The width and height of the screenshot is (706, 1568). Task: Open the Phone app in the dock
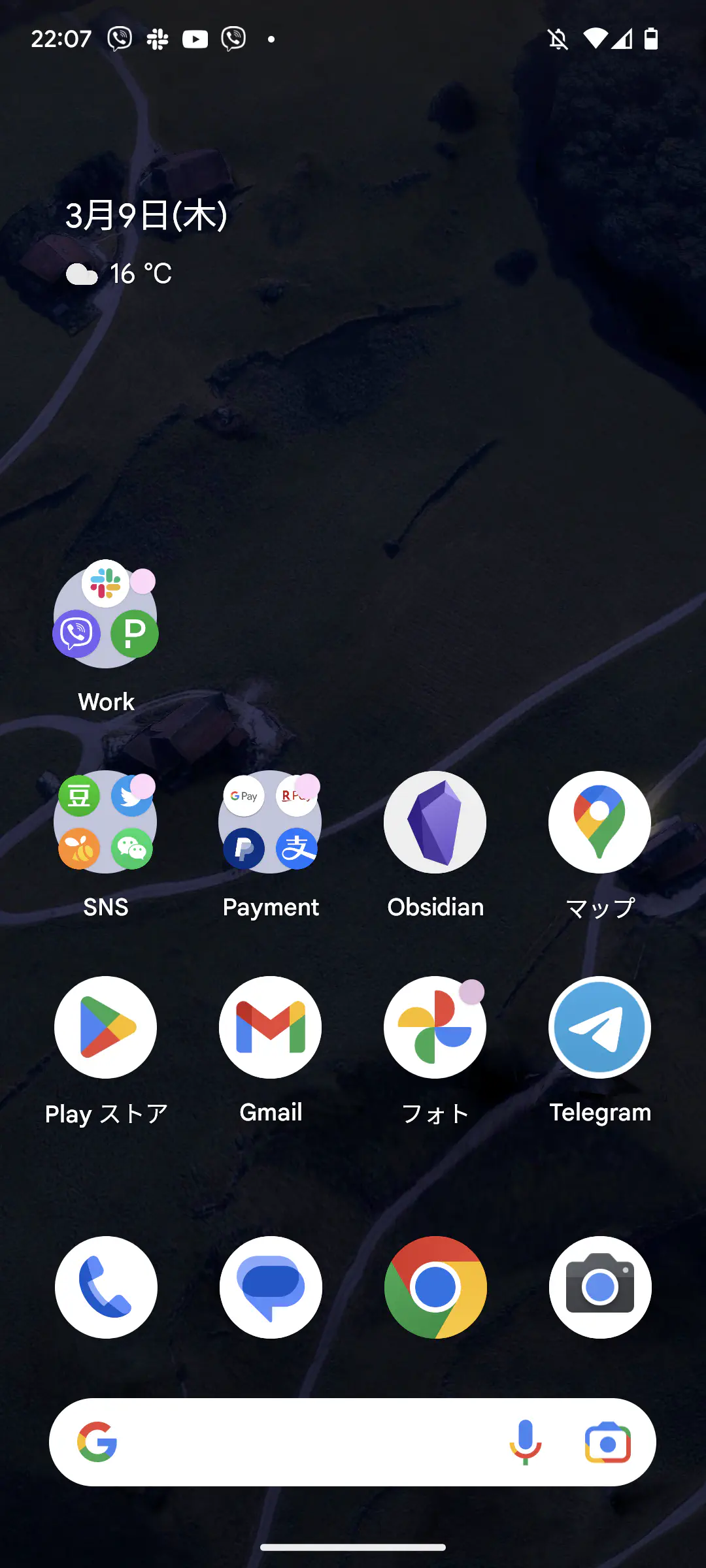106,1287
